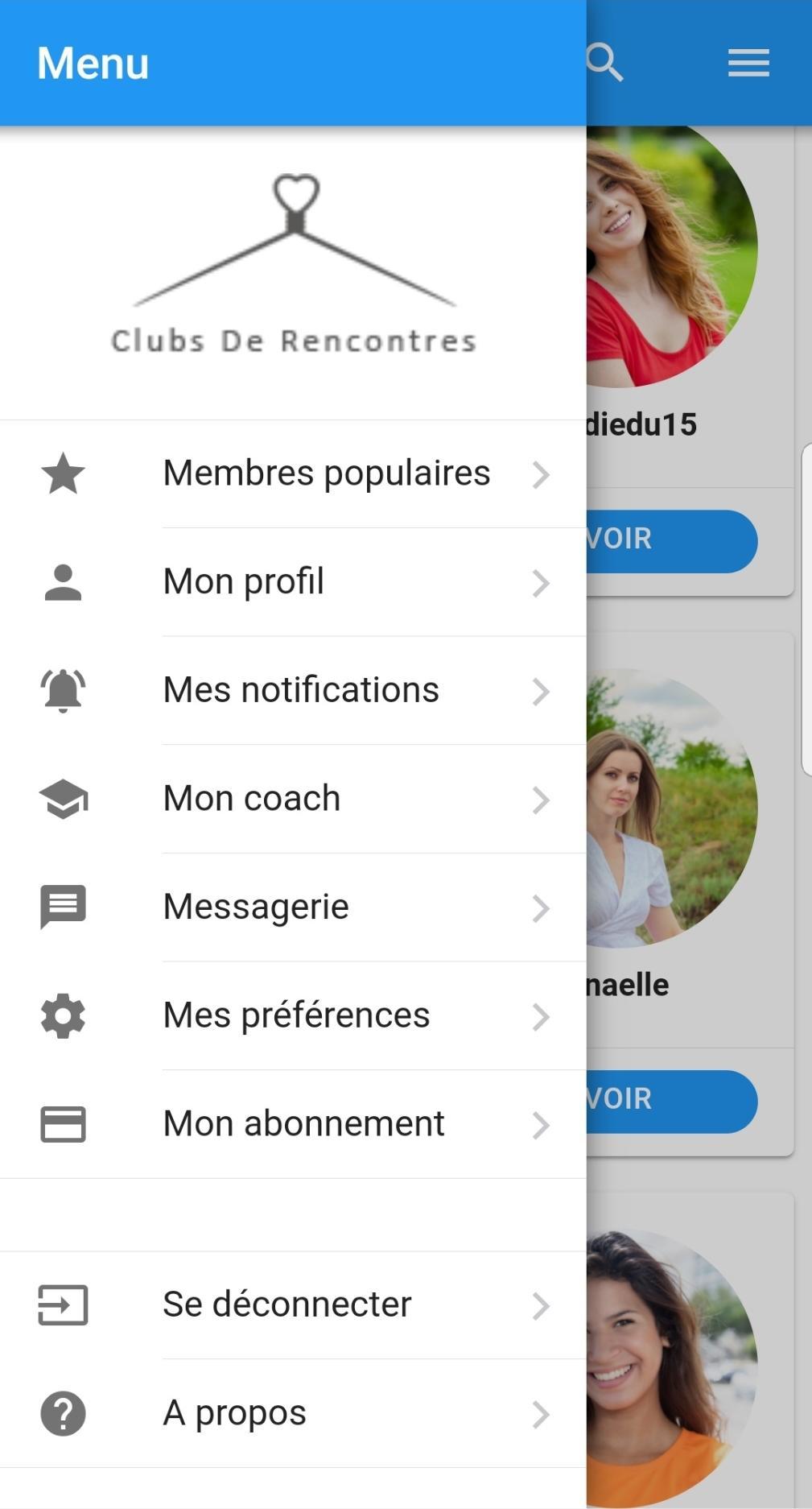Select the graduation cap icon beside Mon coach

click(63, 800)
